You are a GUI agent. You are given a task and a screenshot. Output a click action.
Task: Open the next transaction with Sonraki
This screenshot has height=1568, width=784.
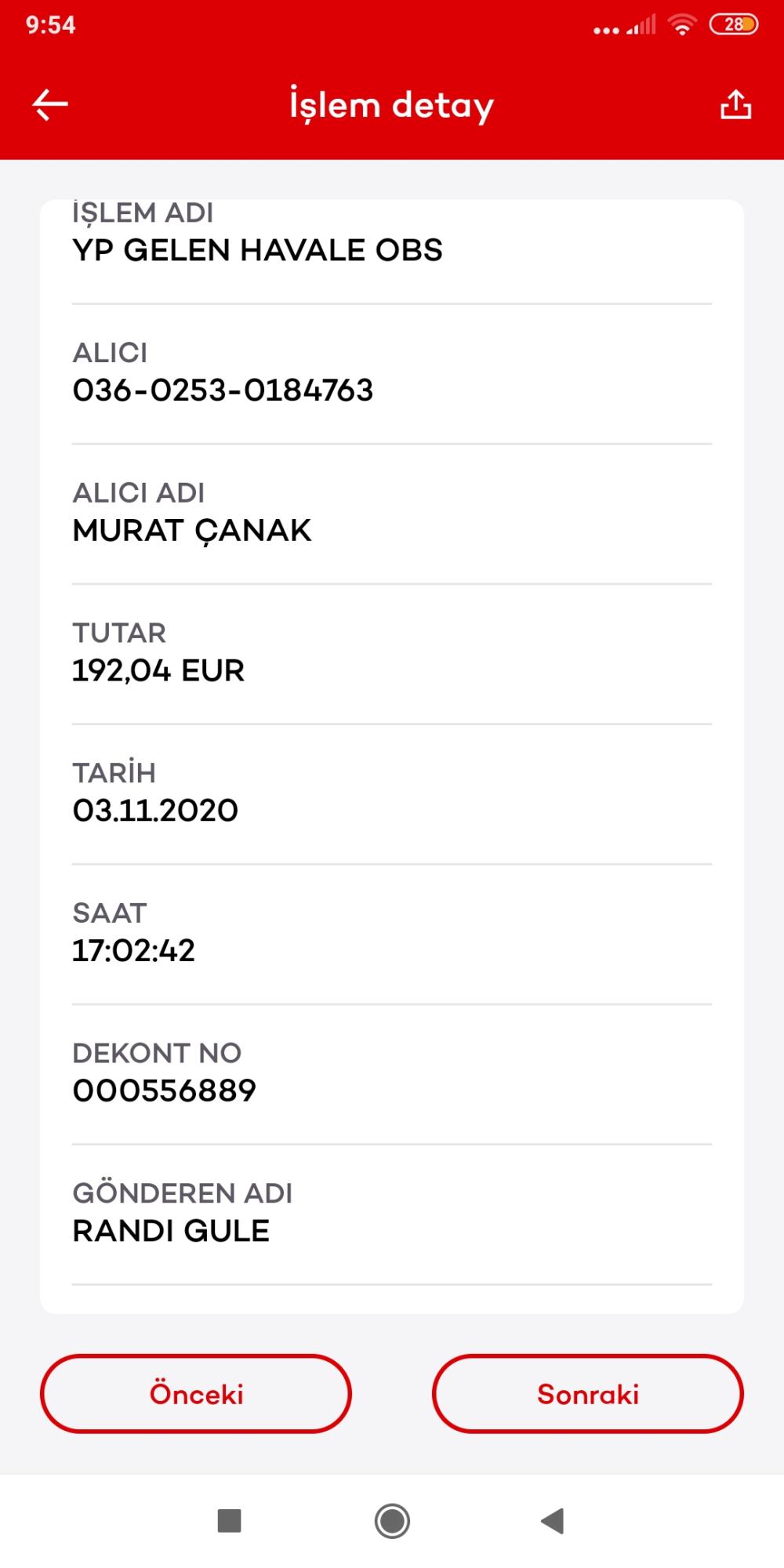pyautogui.click(x=588, y=1394)
